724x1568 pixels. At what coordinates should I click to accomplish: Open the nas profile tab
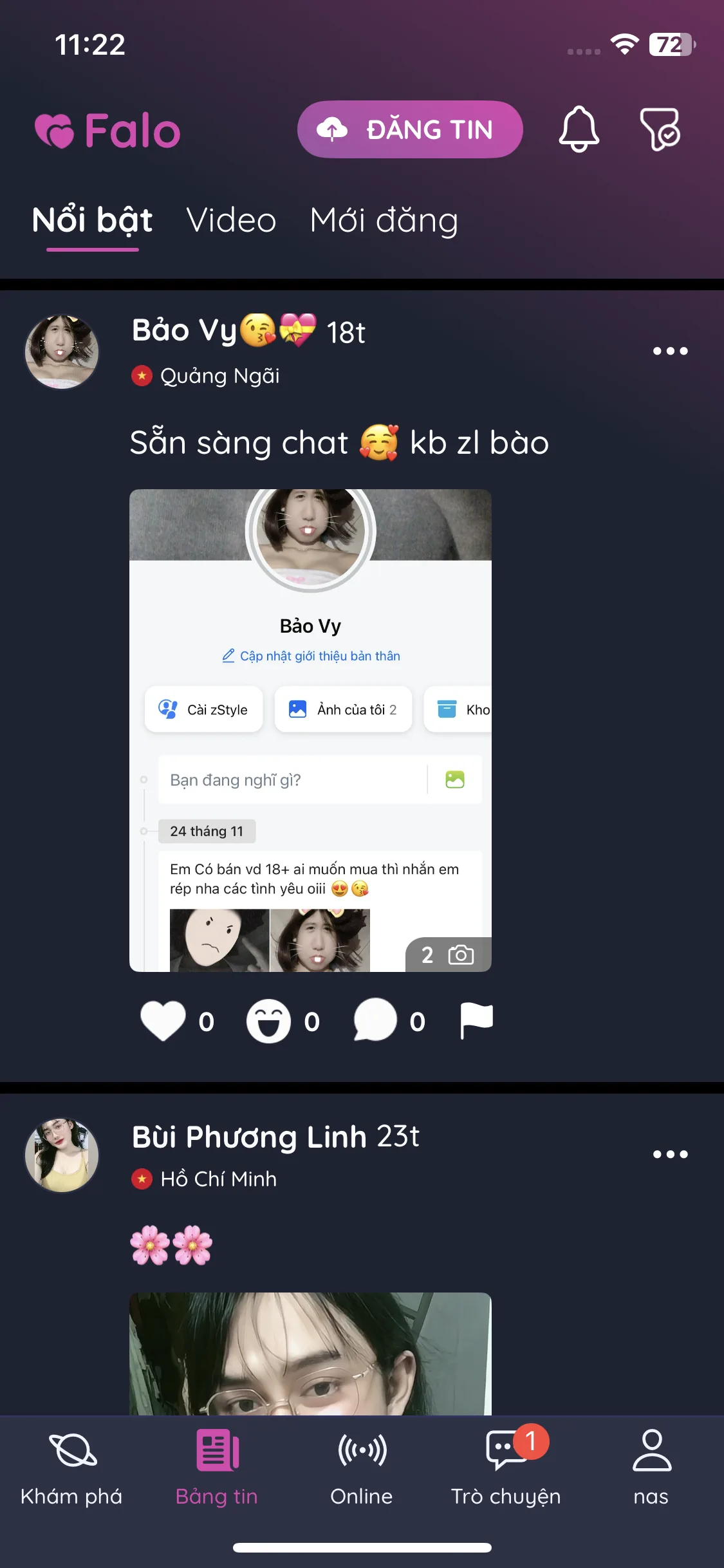[651, 1468]
